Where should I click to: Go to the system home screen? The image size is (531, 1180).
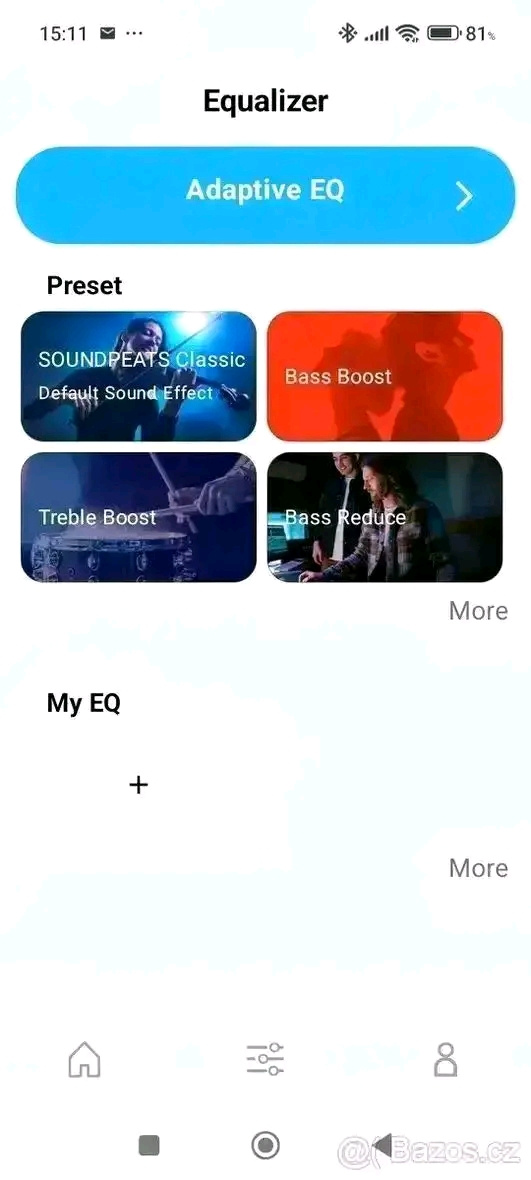[x=265, y=1145]
